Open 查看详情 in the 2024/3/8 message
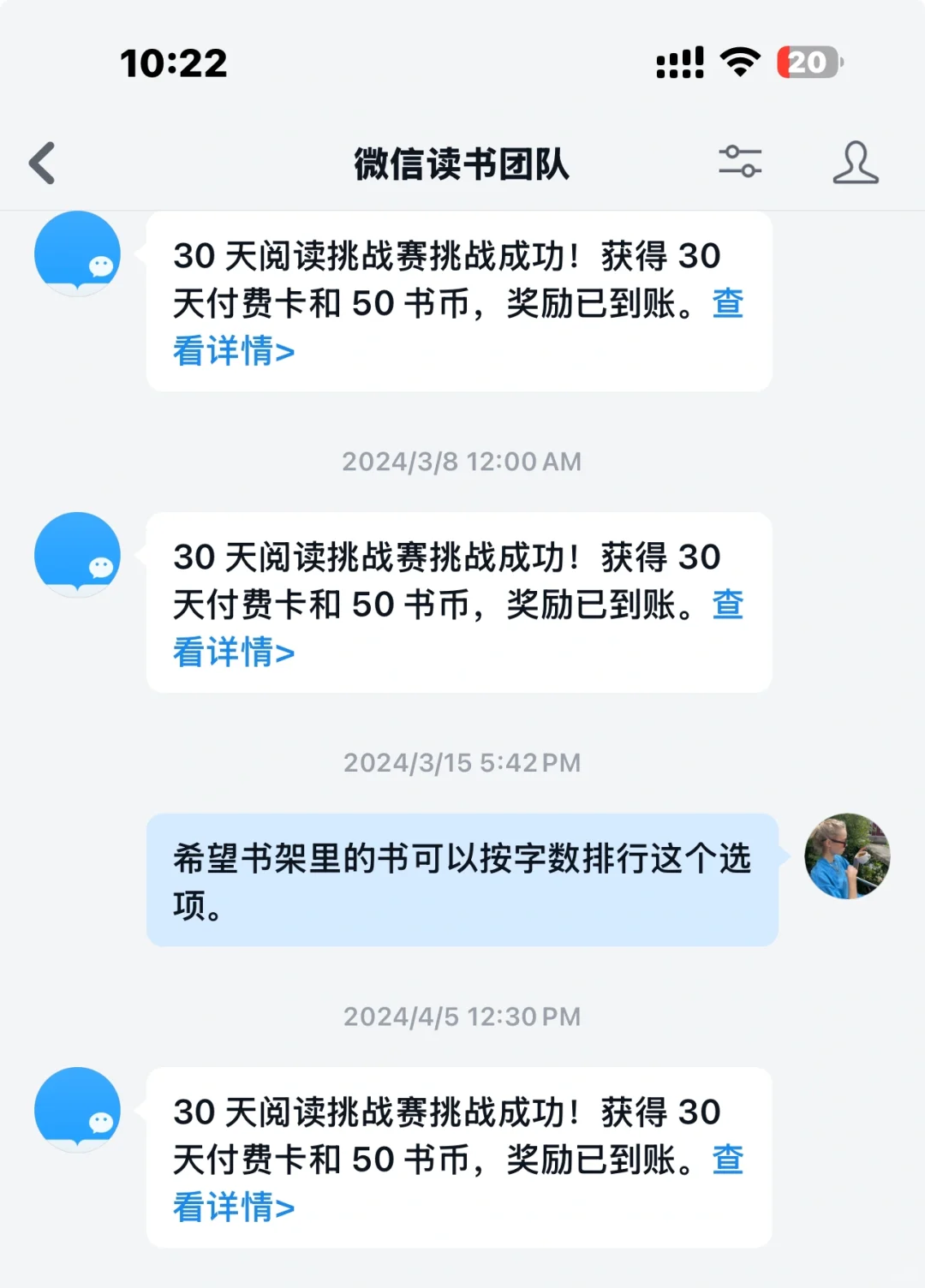Viewport: 925px width, 1288px height. click(x=233, y=653)
